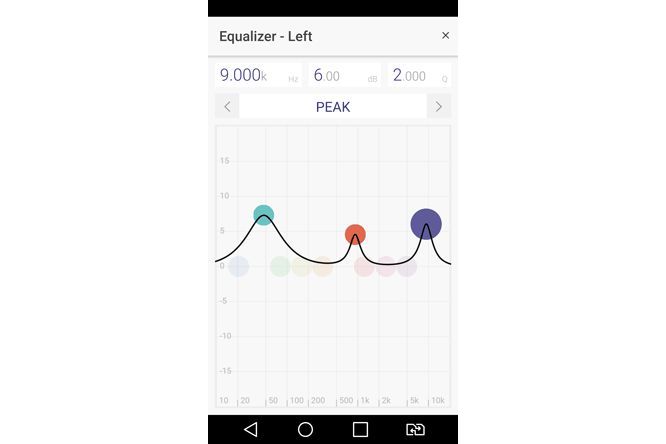The image size is (666, 444).
Task: Select the large purple EQ band handle
Action: point(426,224)
